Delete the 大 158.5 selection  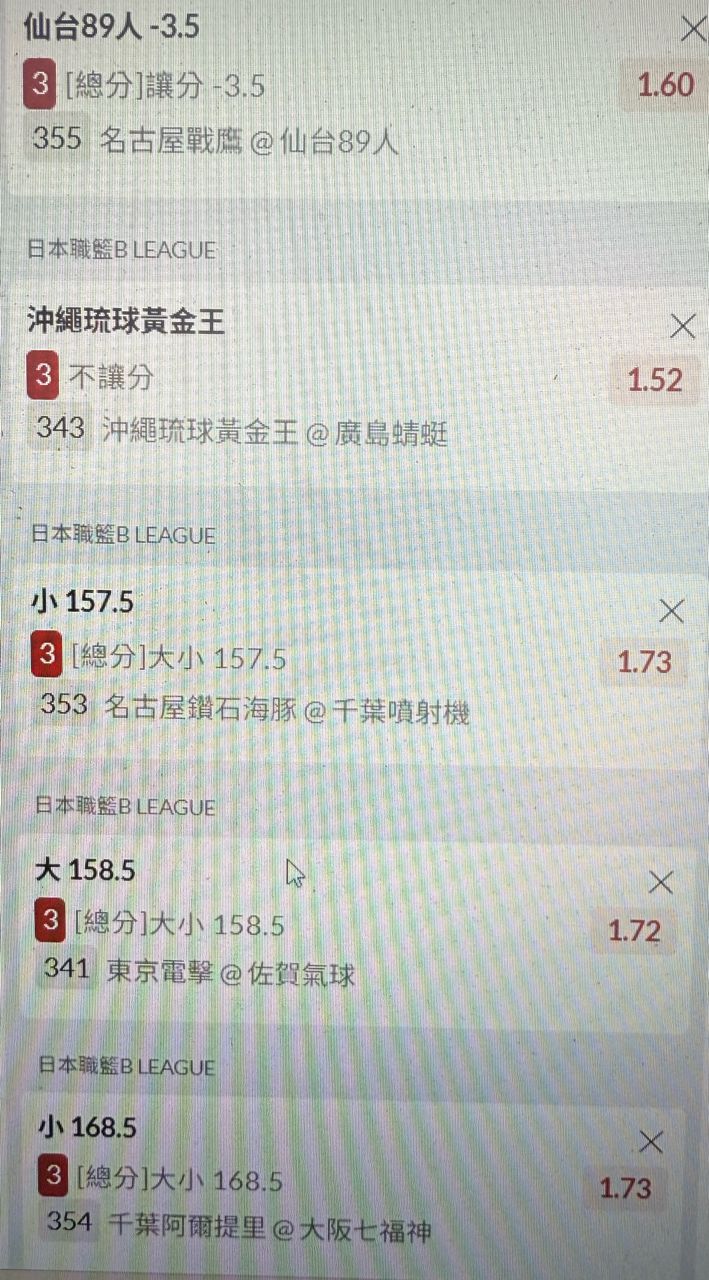tap(661, 881)
